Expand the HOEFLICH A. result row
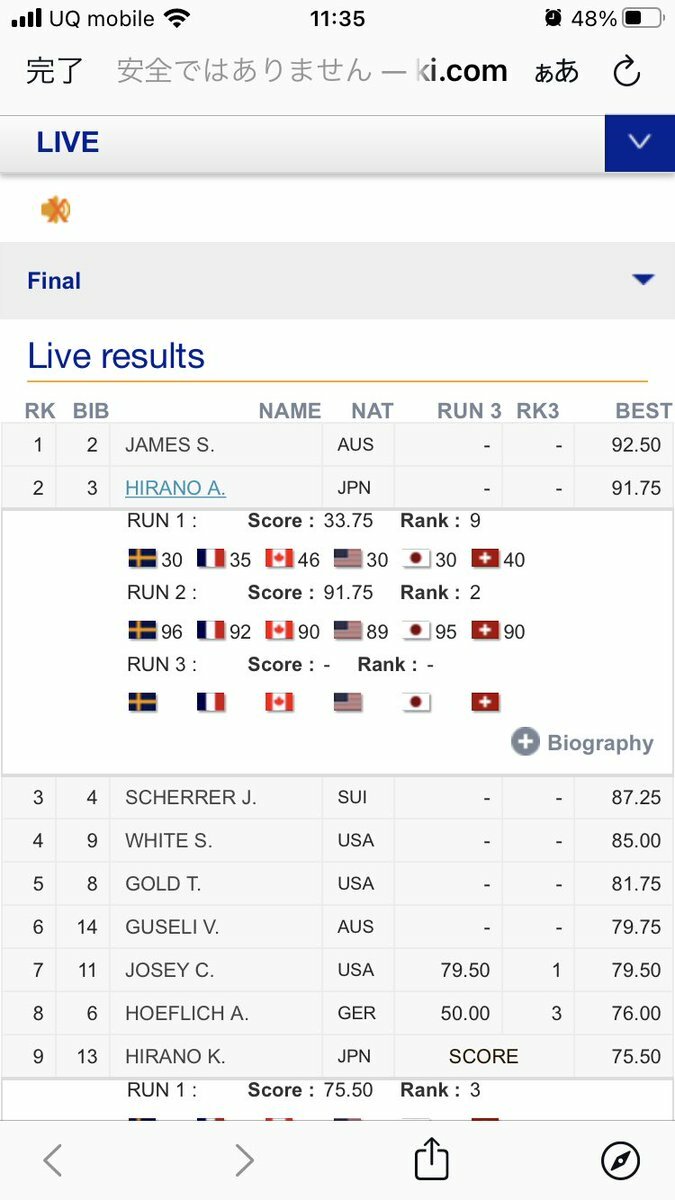 (337, 1013)
